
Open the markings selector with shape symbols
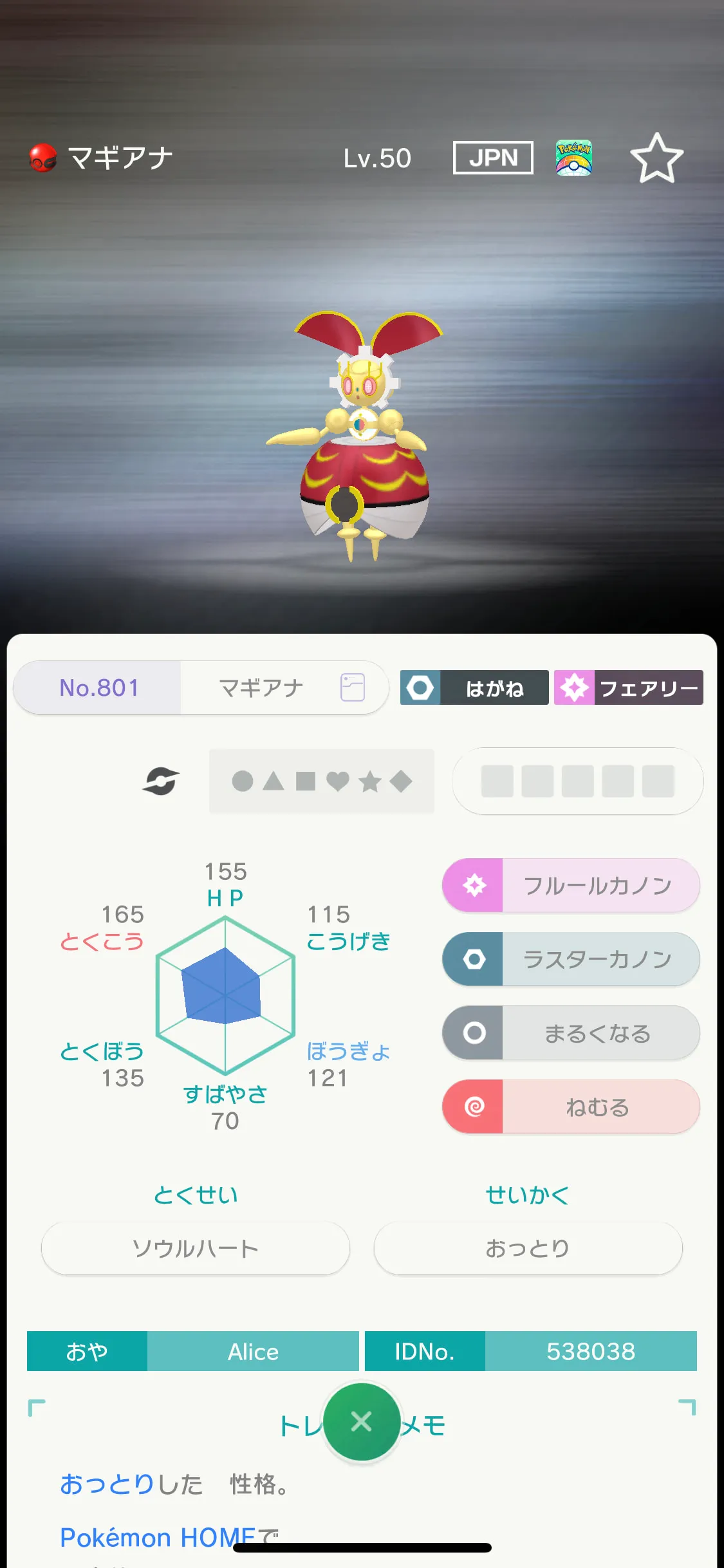click(x=322, y=781)
